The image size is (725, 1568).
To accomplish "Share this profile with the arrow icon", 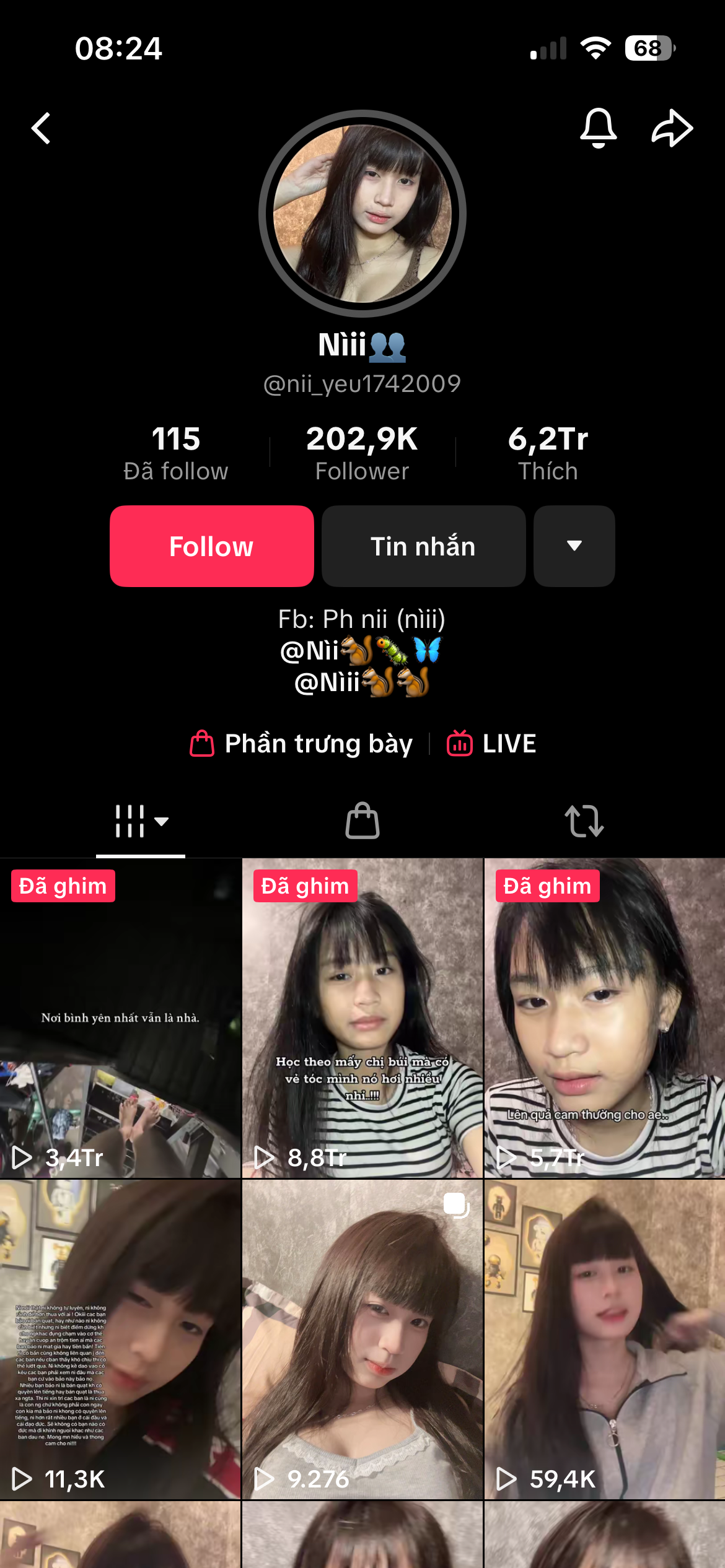I will tap(672, 128).
